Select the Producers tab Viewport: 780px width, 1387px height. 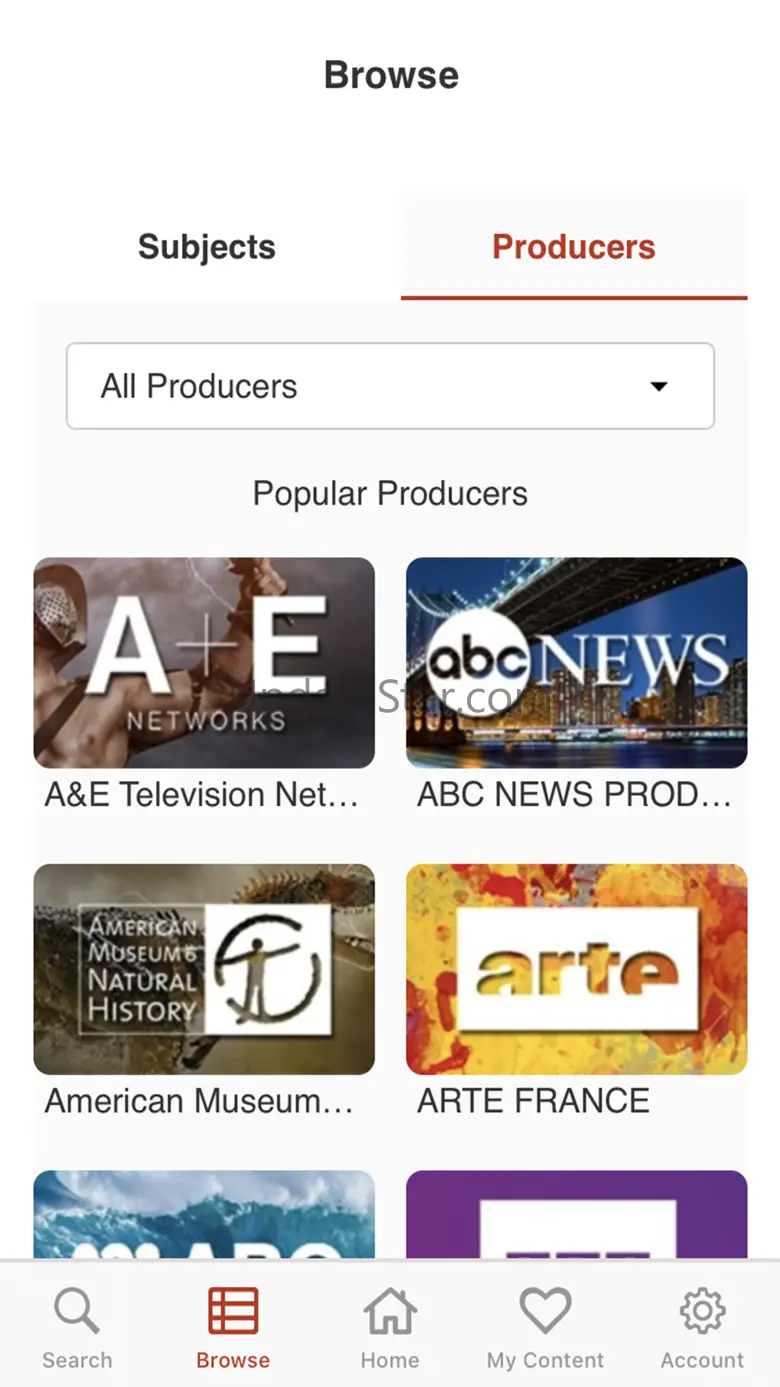[x=574, y=247]
